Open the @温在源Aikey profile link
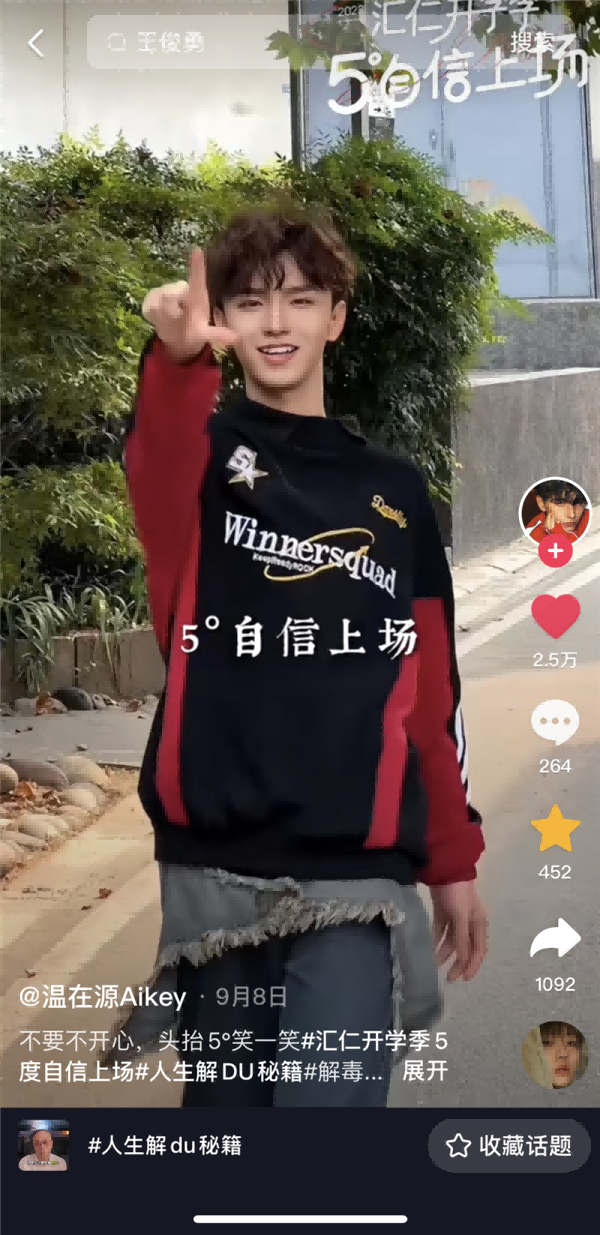 point(103,996)
